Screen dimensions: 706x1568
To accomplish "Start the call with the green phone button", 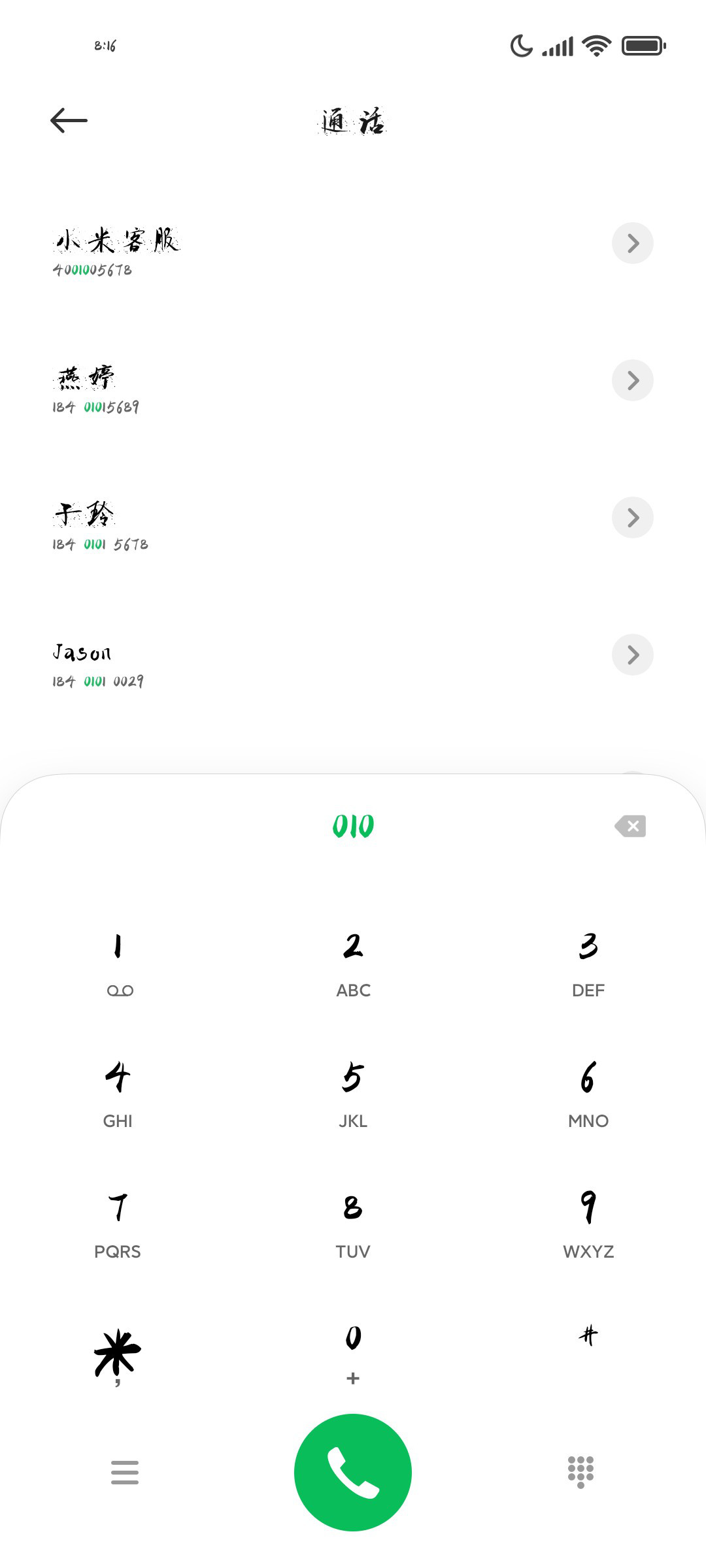I will [353, 1473].
